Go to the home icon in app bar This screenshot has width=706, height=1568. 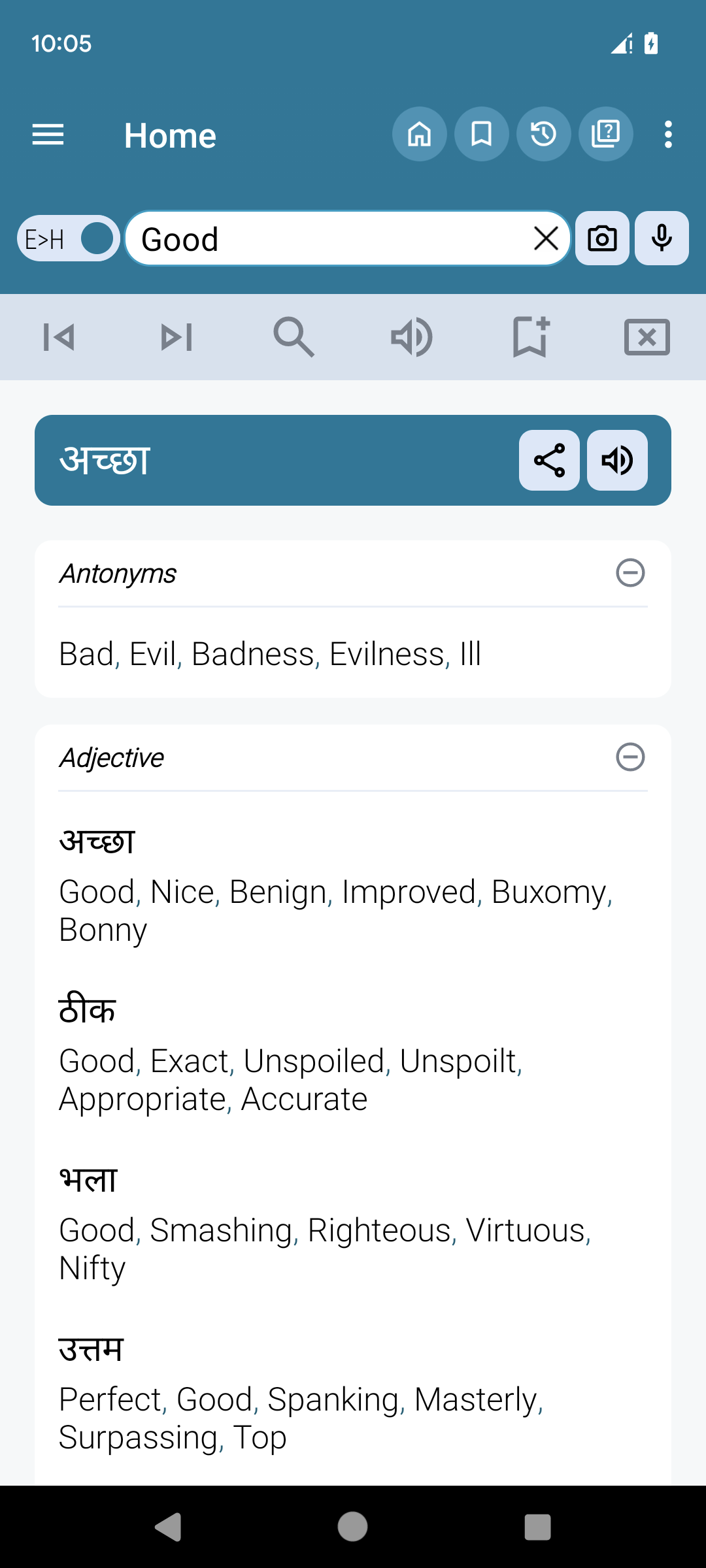[x=419, y=135]
